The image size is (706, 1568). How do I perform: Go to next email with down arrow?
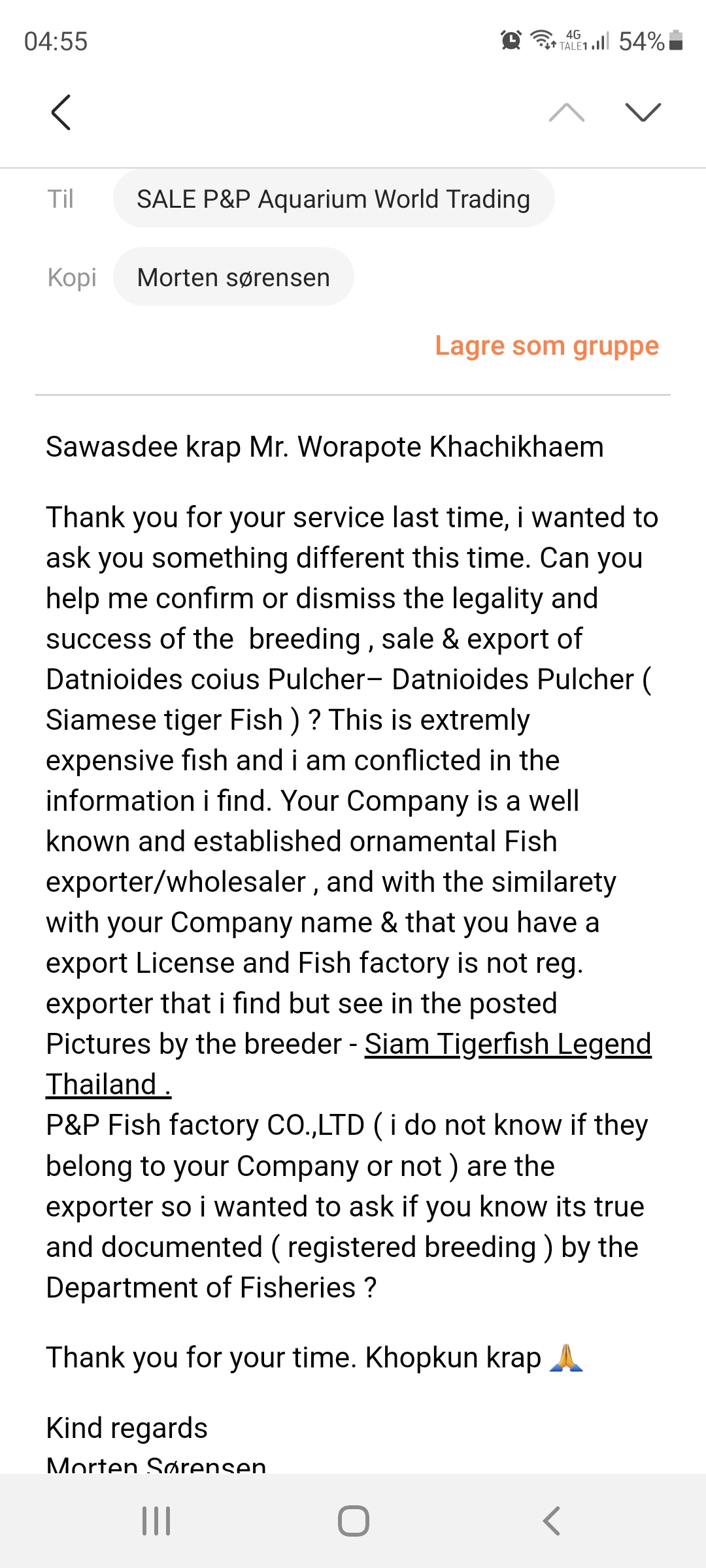point(643,112)
